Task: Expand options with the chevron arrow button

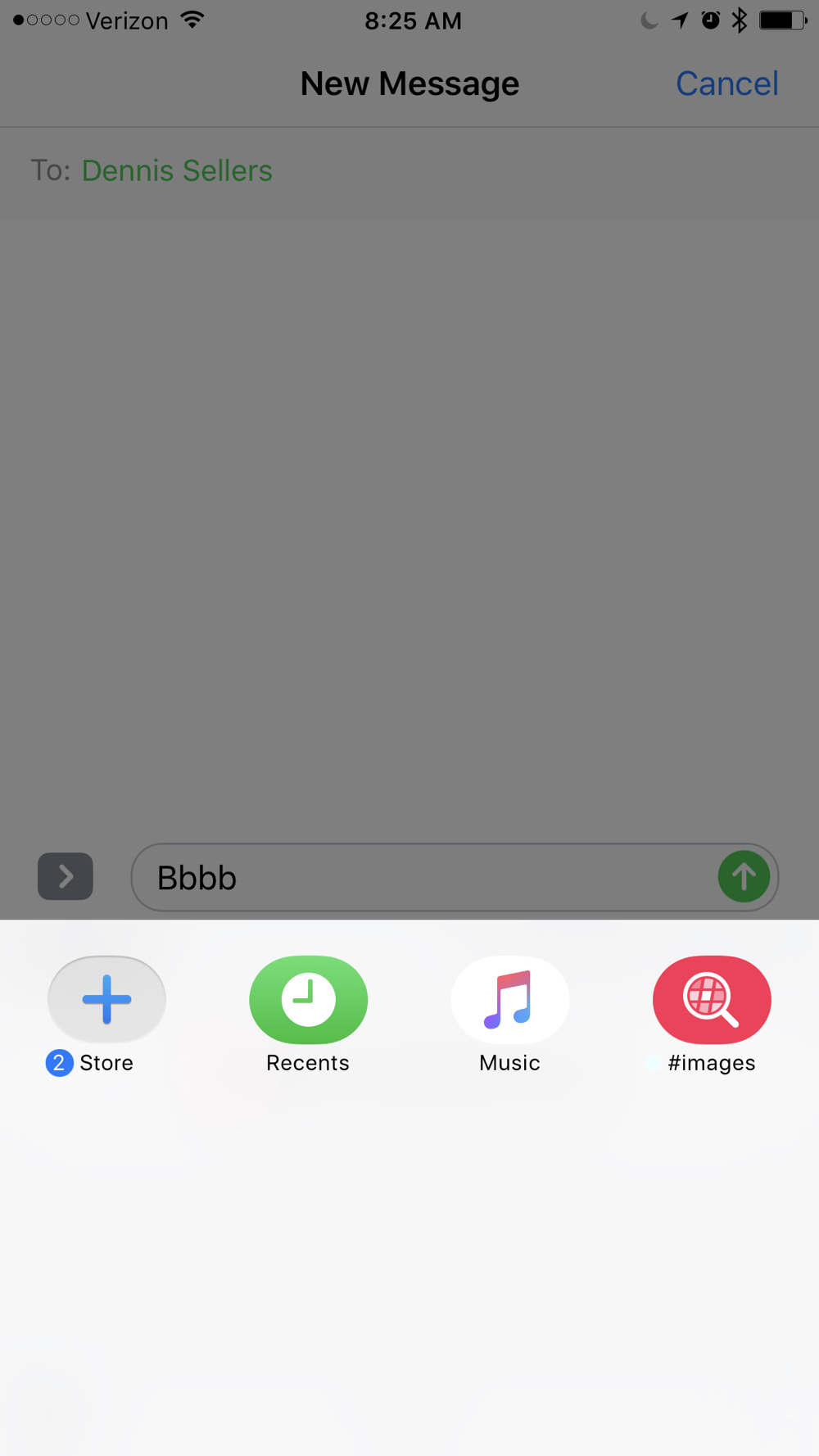Action: (66, 877)
